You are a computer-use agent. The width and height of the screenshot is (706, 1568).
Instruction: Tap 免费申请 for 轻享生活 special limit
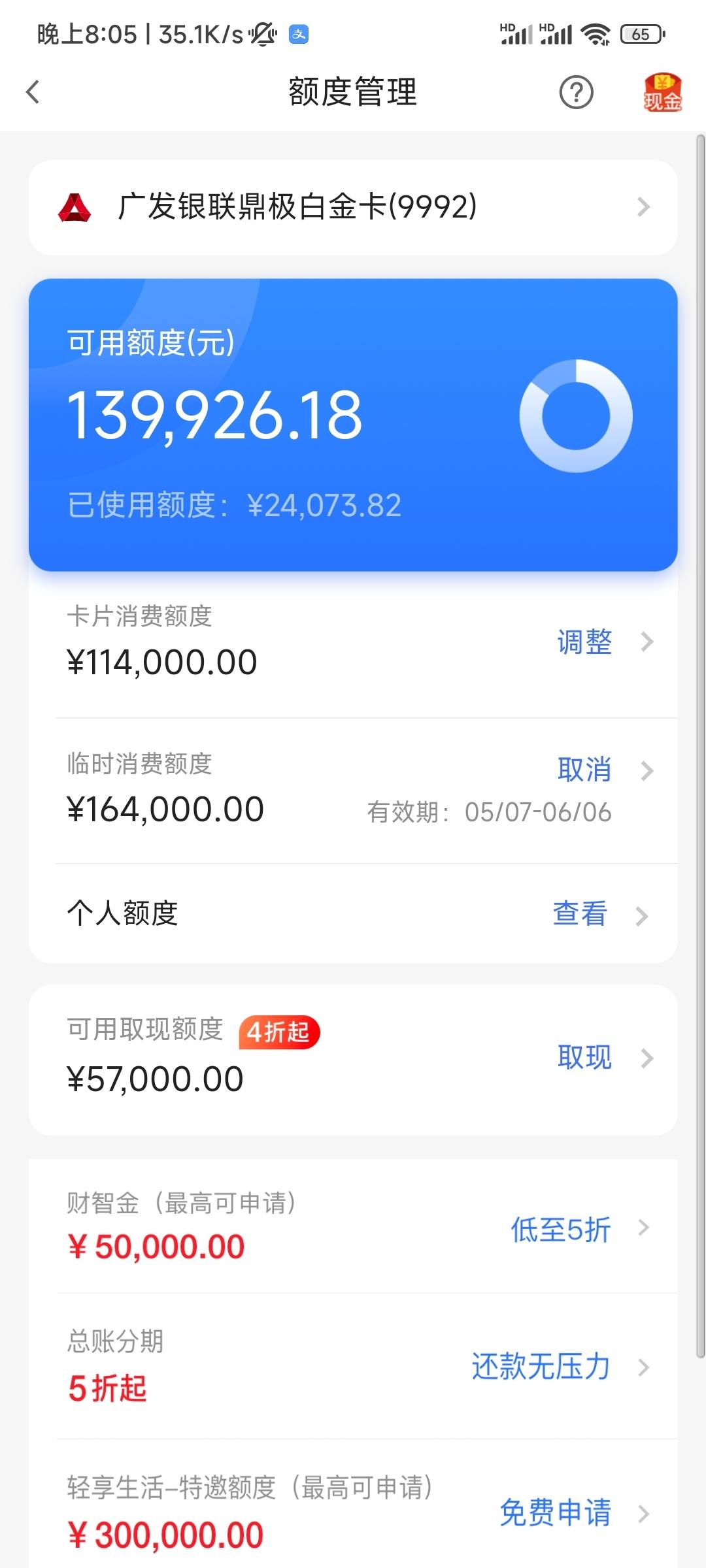click(x=556, y=1512)
